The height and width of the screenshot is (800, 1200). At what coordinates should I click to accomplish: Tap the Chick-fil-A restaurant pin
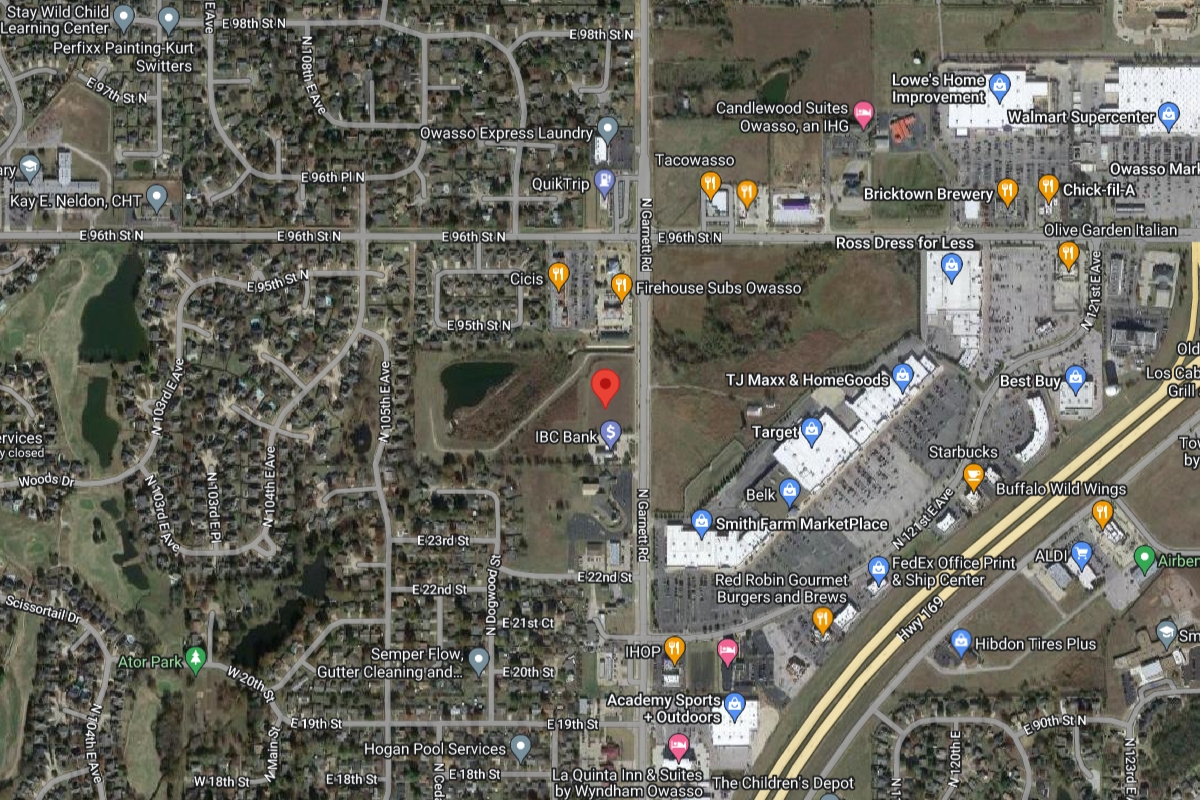[1047, 188]
